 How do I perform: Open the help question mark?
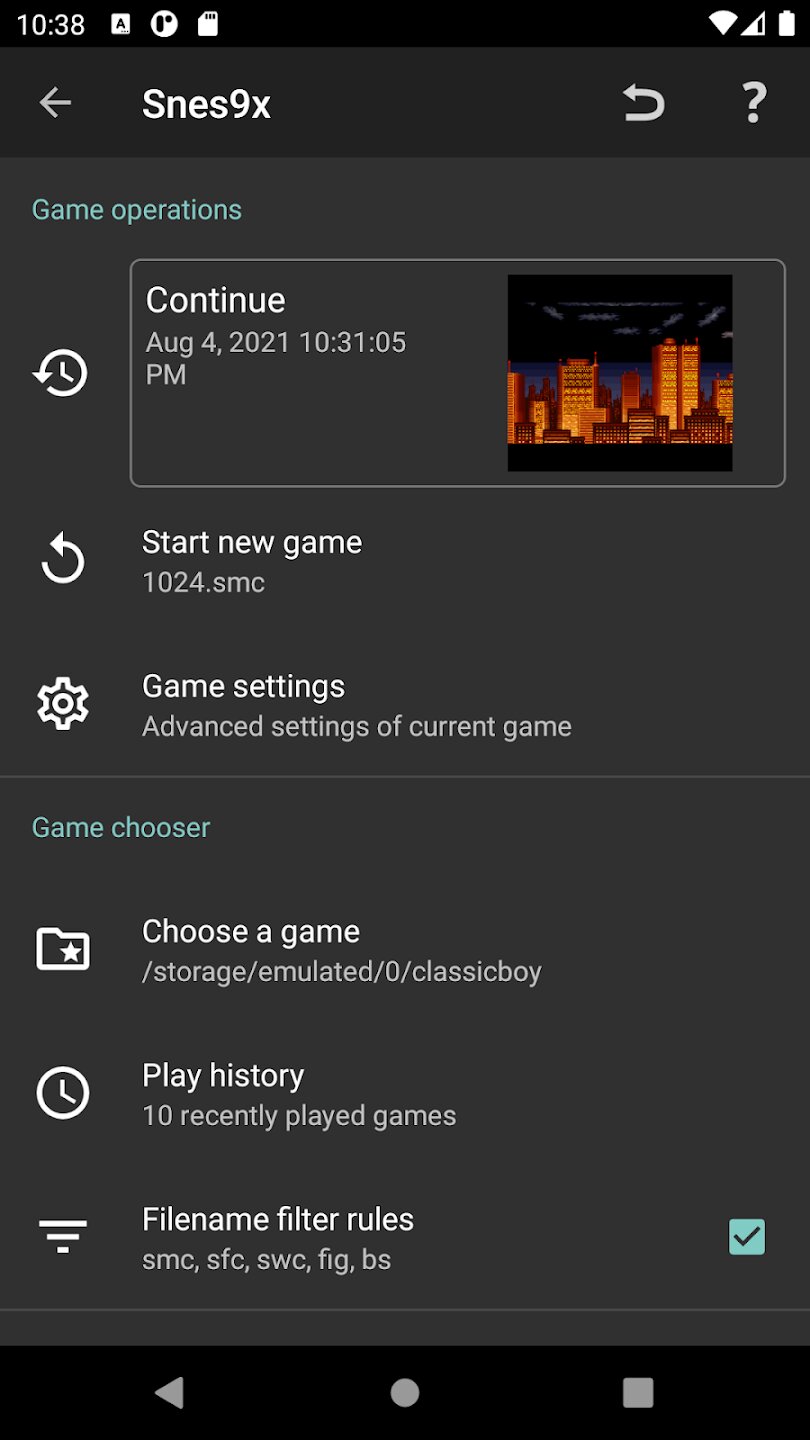(754, 102)
